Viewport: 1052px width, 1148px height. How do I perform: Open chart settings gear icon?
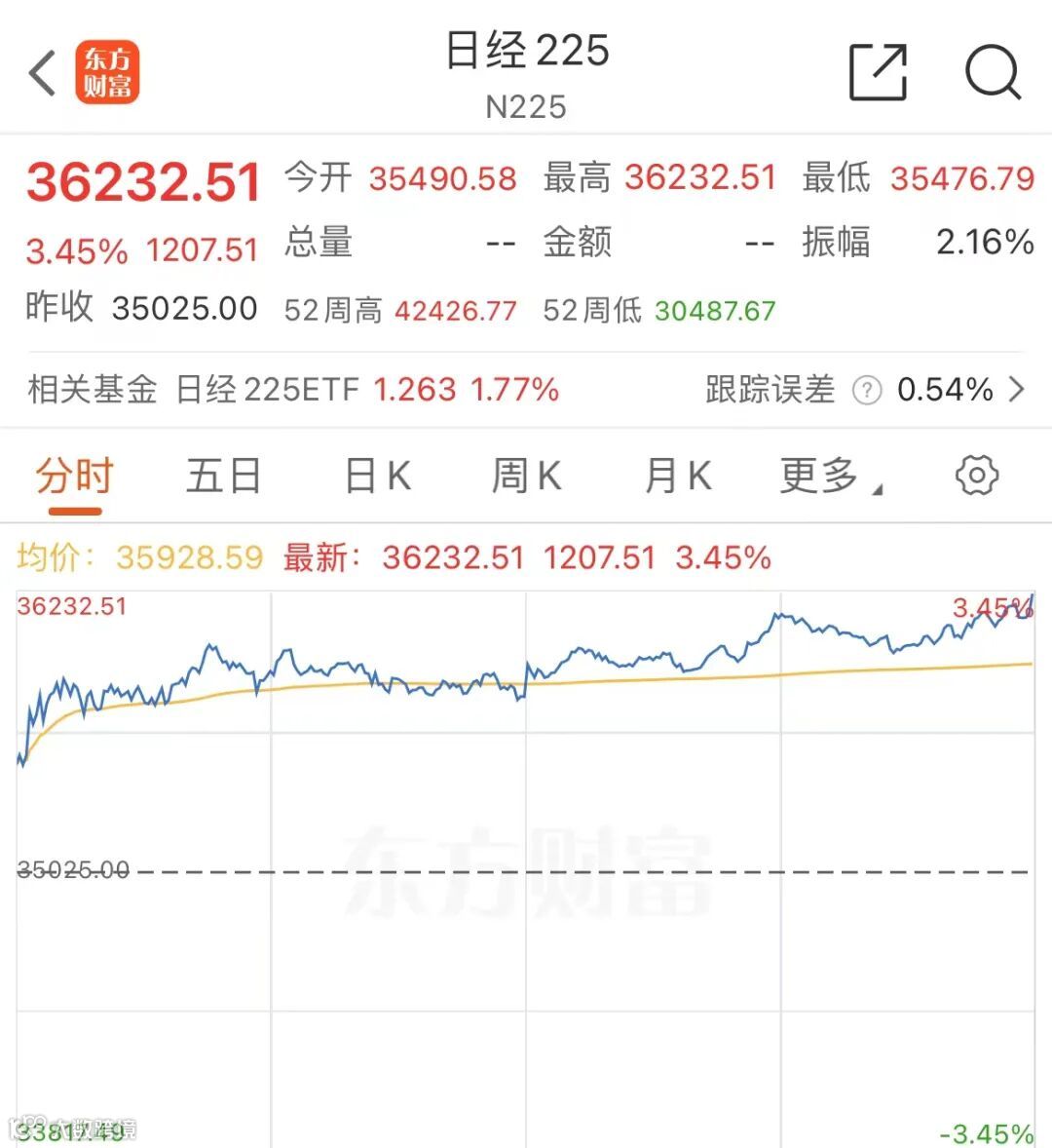click(x=976, y=476)
